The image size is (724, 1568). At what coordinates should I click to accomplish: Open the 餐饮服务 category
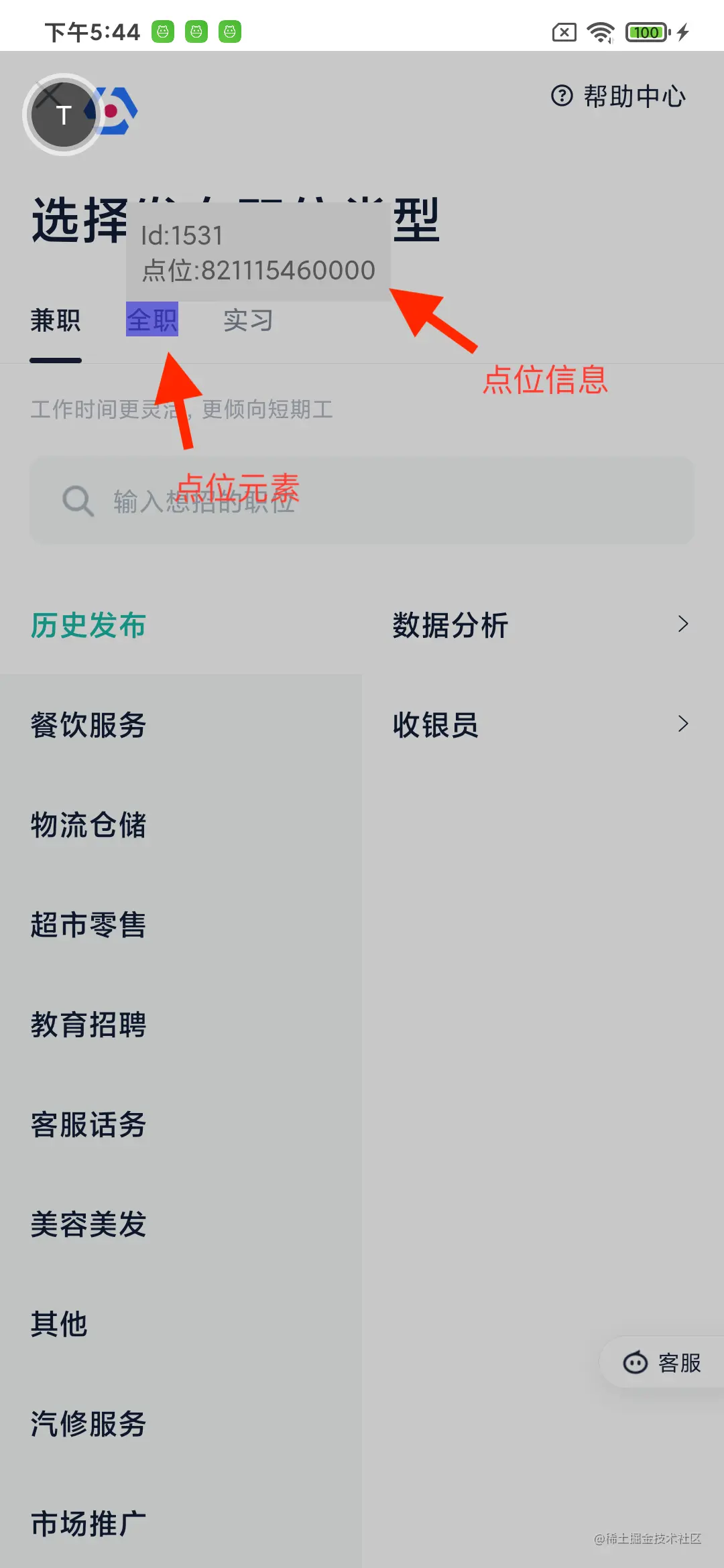tap(88, 725)
